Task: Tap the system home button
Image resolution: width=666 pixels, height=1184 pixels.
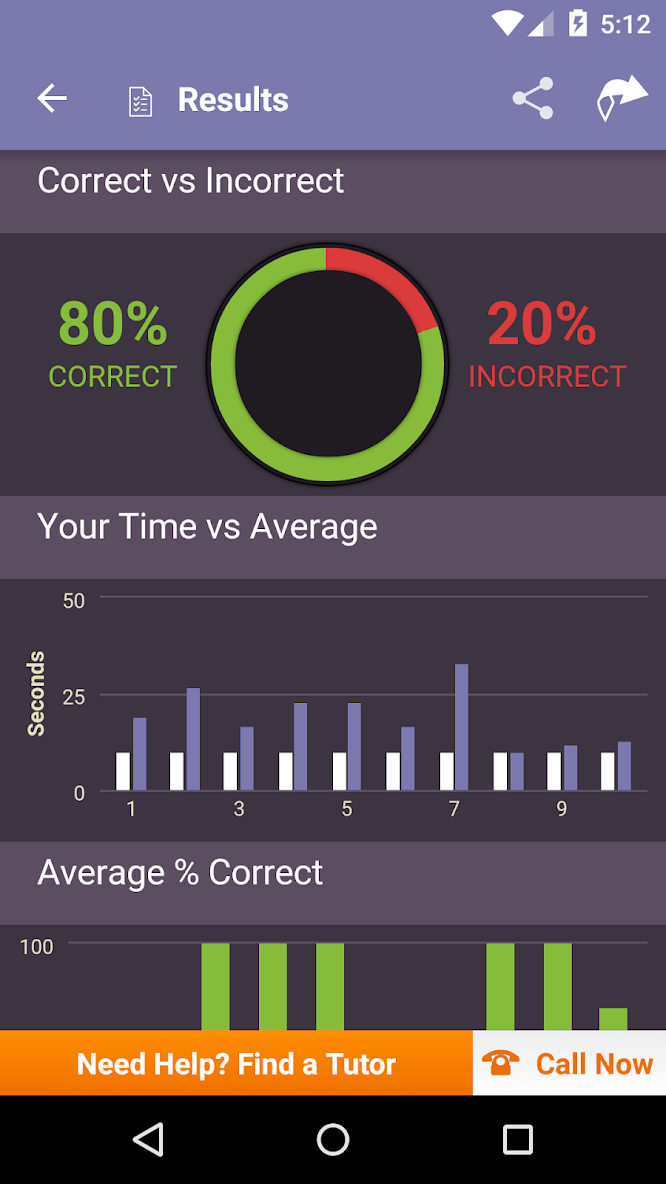Action: coord(333,1139)
